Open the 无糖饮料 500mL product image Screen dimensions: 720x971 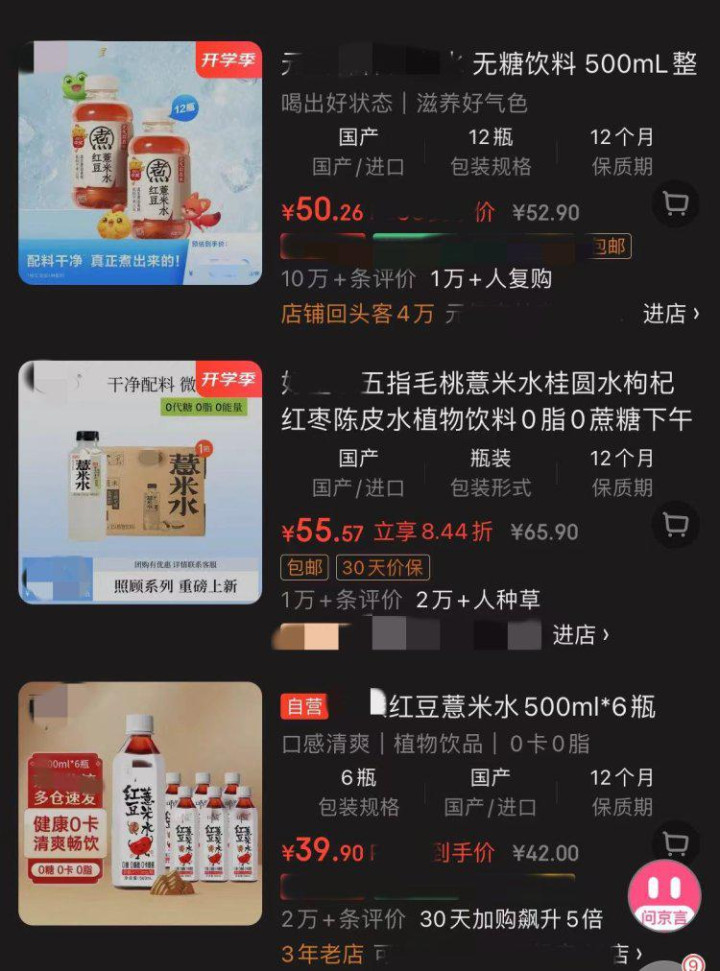(x=140, y=163)
